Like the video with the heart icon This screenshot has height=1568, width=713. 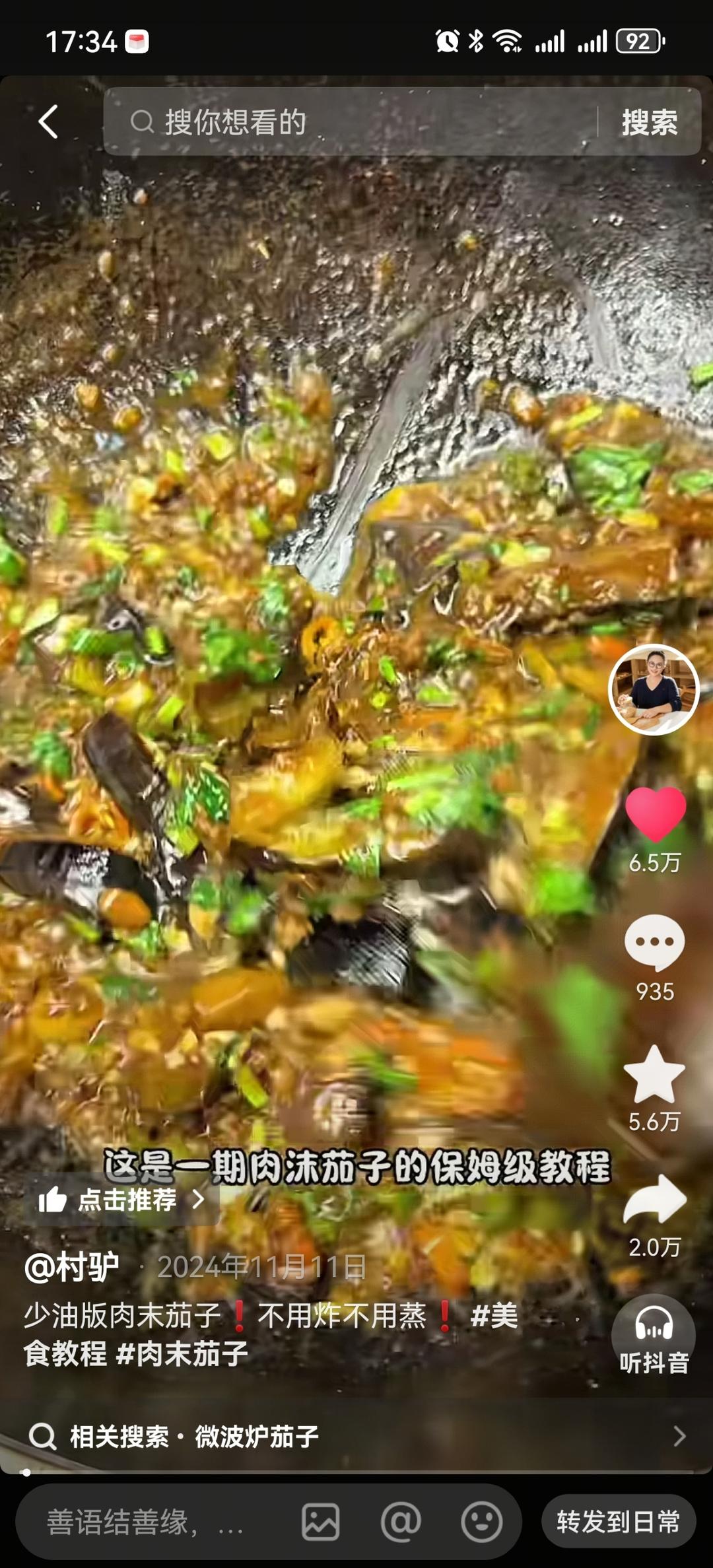[x=655, y=815]
